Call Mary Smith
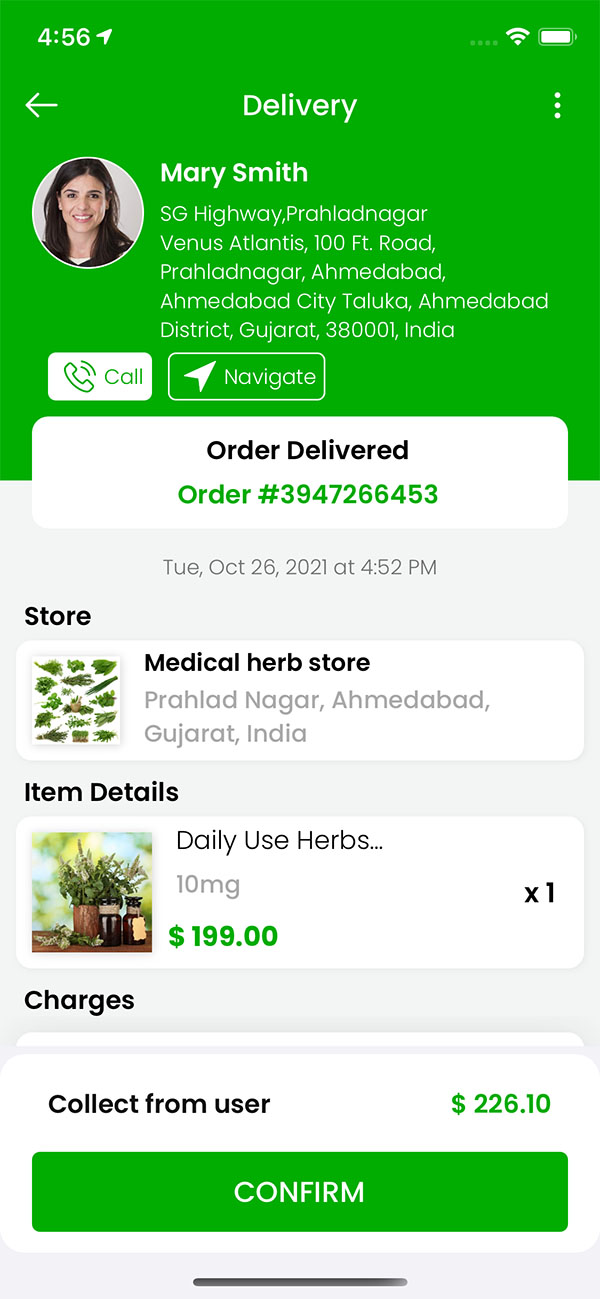This screenshot has height=1299, width=600. pyautogui.click(x=100, y=377)
